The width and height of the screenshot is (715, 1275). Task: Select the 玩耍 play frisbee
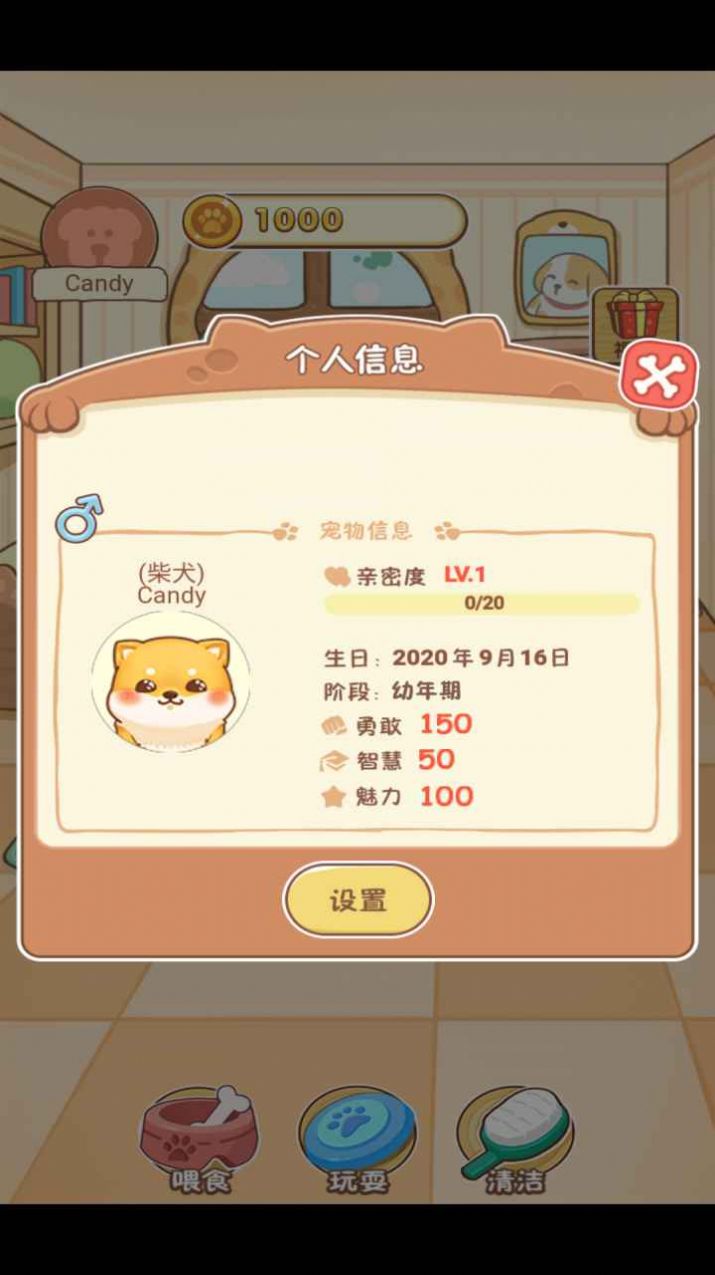pos(357,1136)
